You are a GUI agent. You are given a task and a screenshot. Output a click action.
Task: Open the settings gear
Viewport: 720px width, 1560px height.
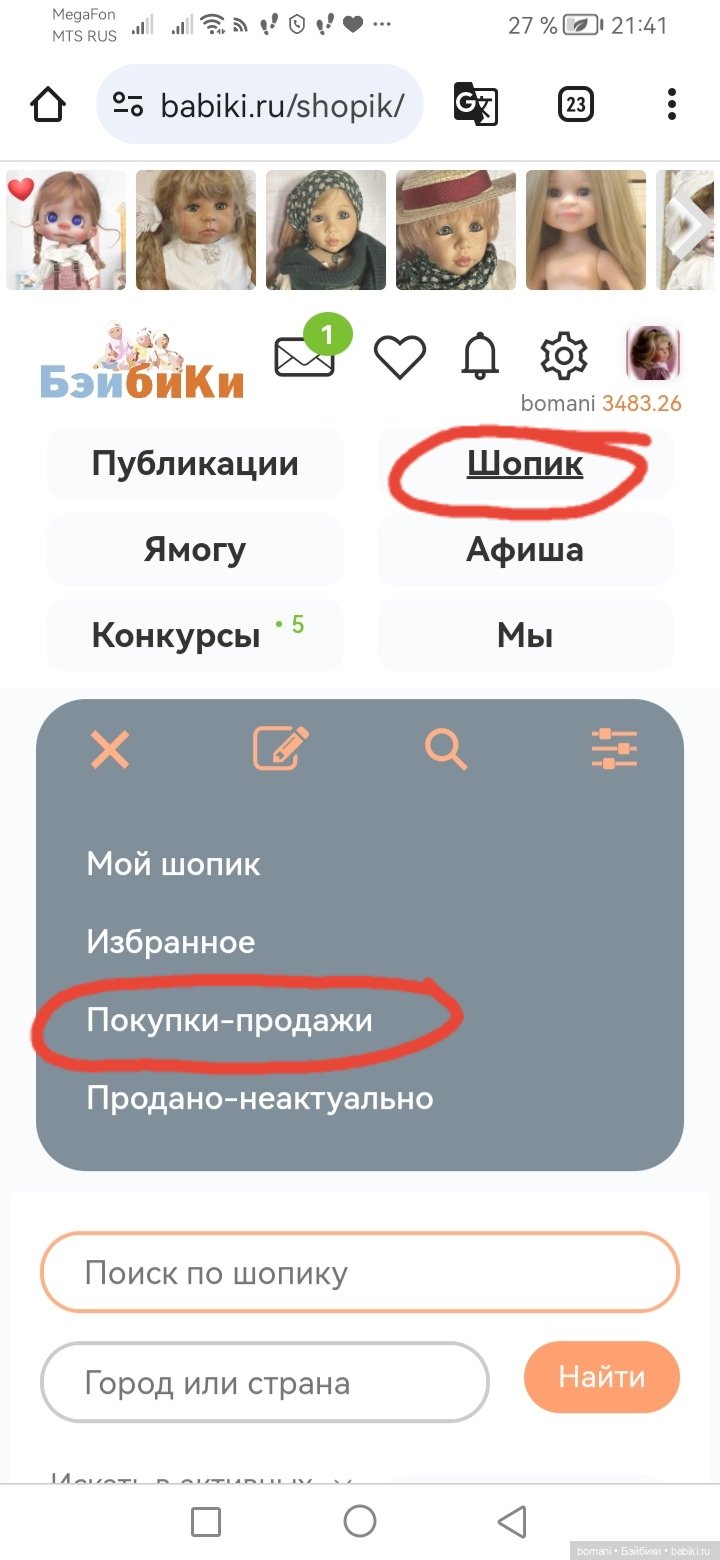pos(563,356)
